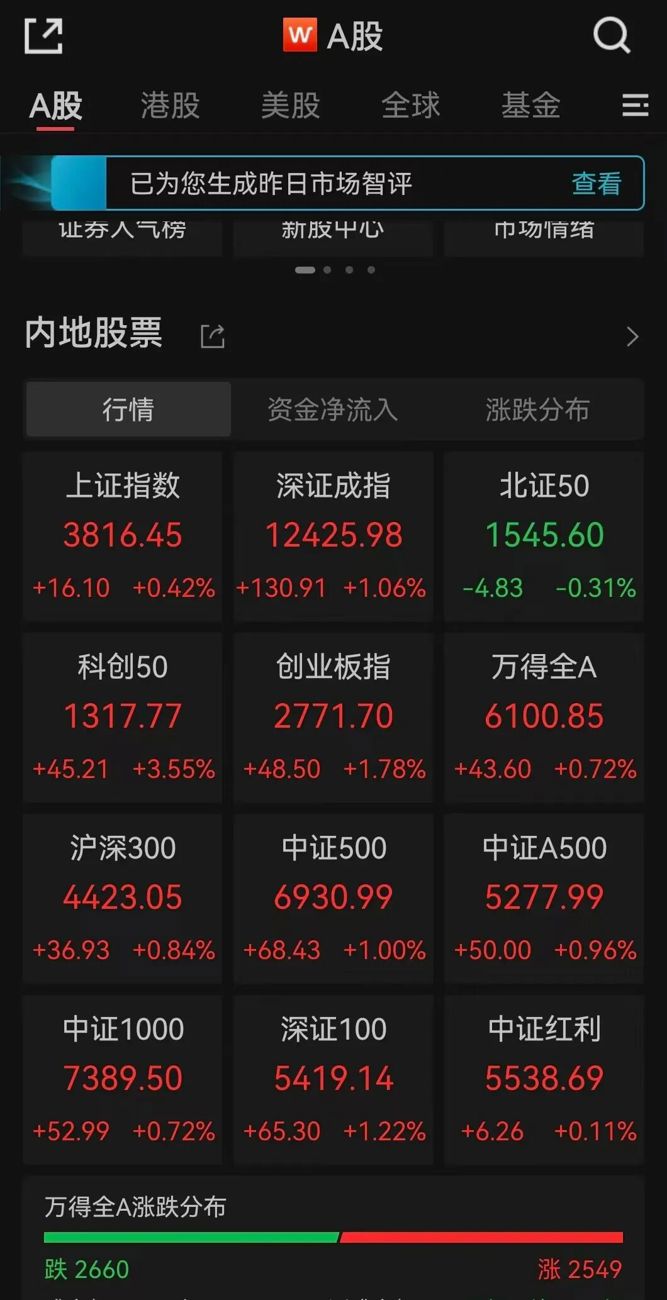
Task: Share the 内地股票 section
Action: click(x=212, y=337)
